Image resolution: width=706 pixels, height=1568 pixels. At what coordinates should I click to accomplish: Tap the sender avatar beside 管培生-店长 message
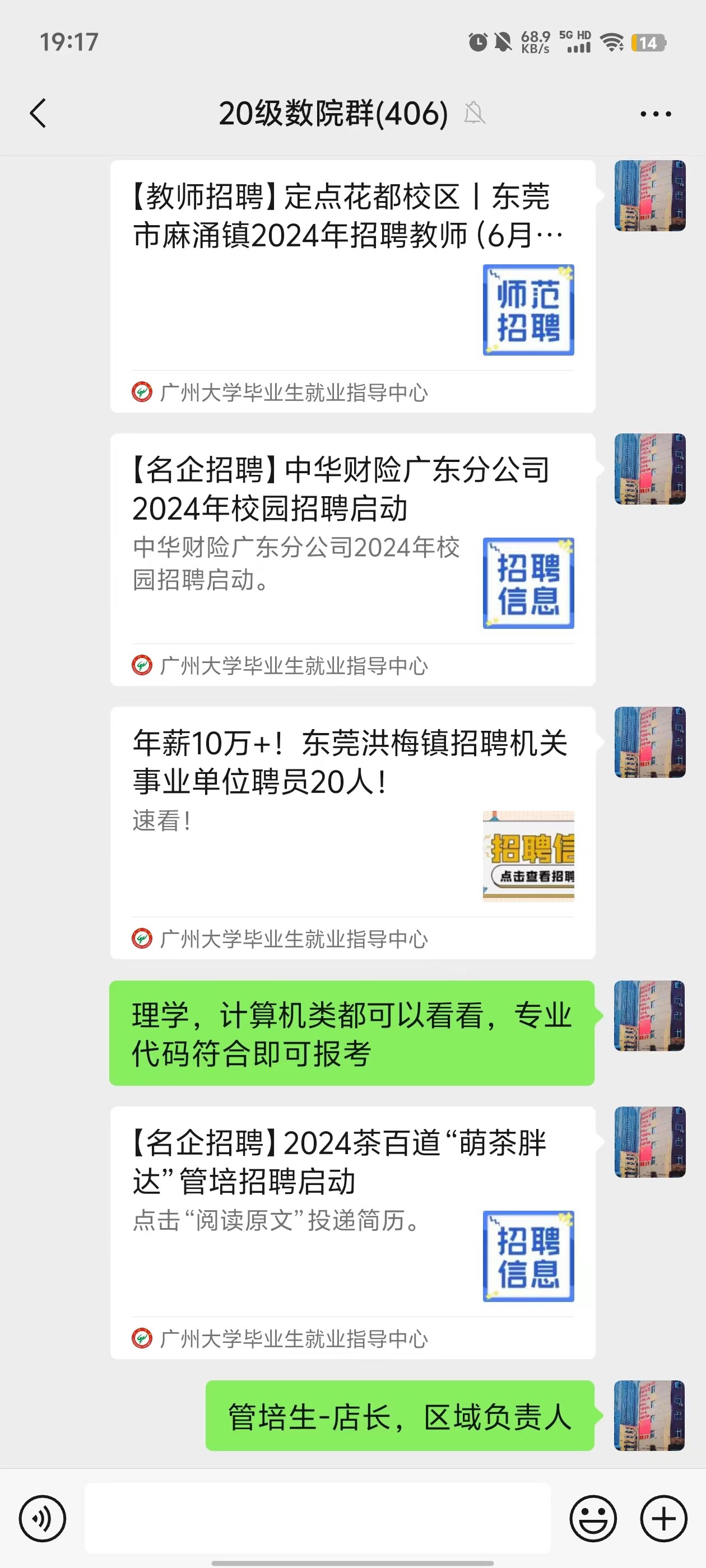click(649, 1415)
